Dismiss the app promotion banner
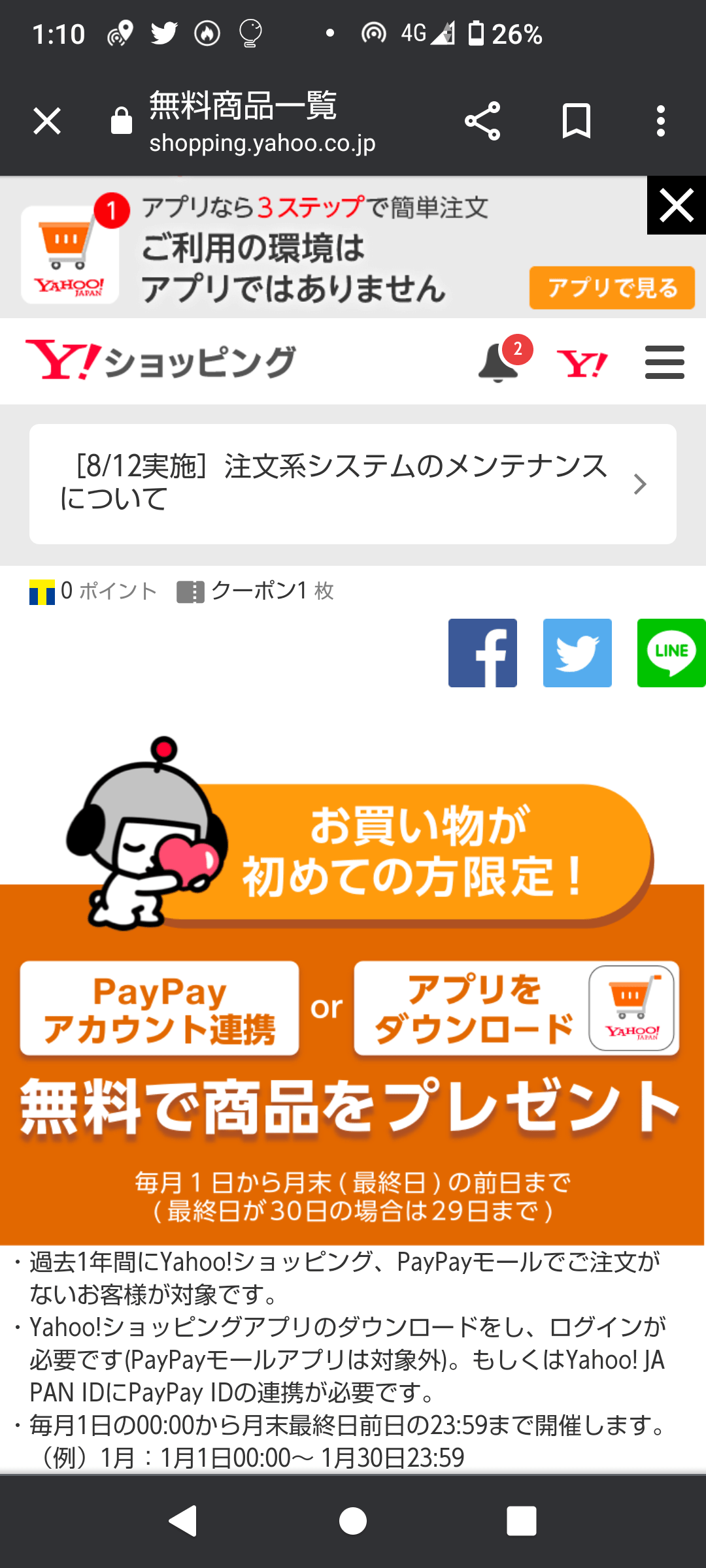This screenshot has width=706, height=1568. click(677, 205)
